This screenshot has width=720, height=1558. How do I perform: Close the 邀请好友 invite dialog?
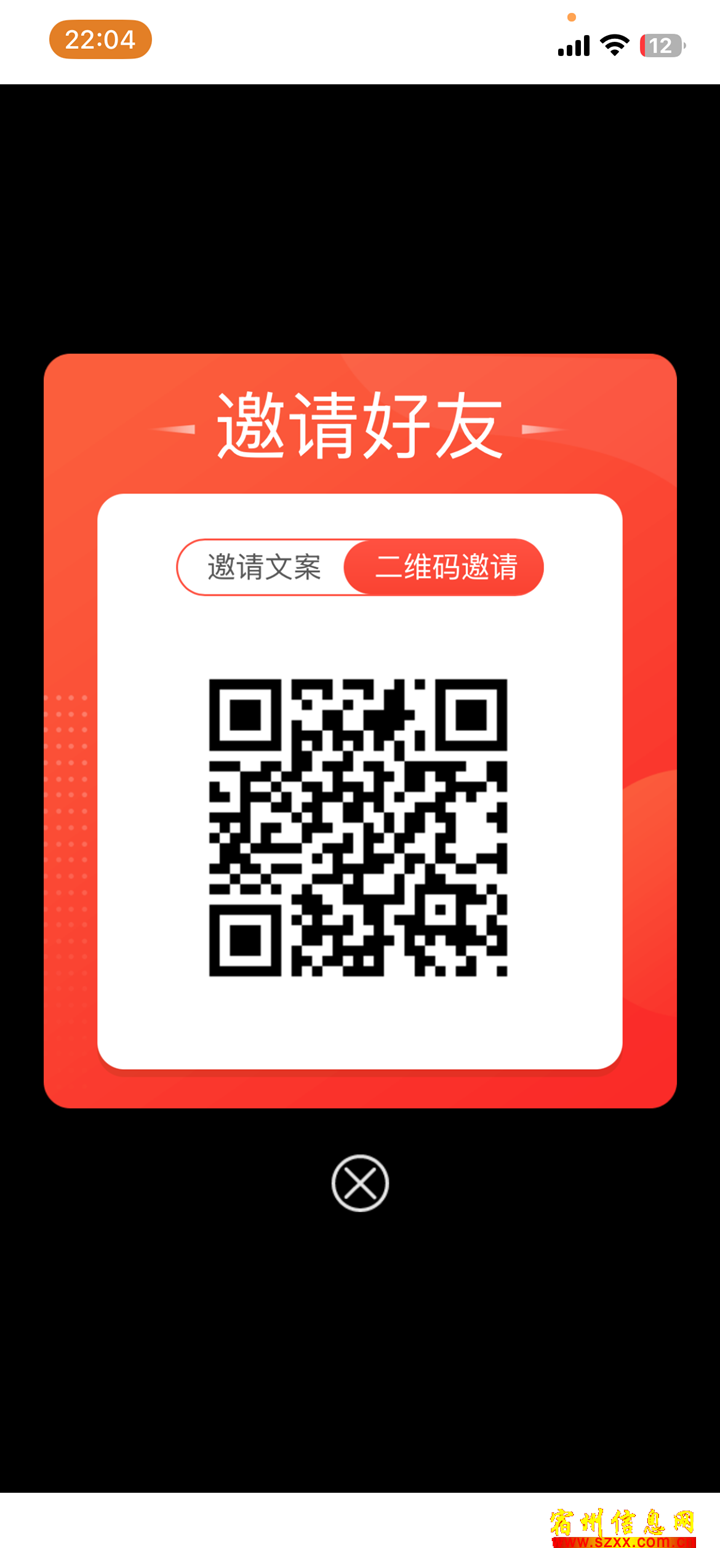tap(360, 1183)
